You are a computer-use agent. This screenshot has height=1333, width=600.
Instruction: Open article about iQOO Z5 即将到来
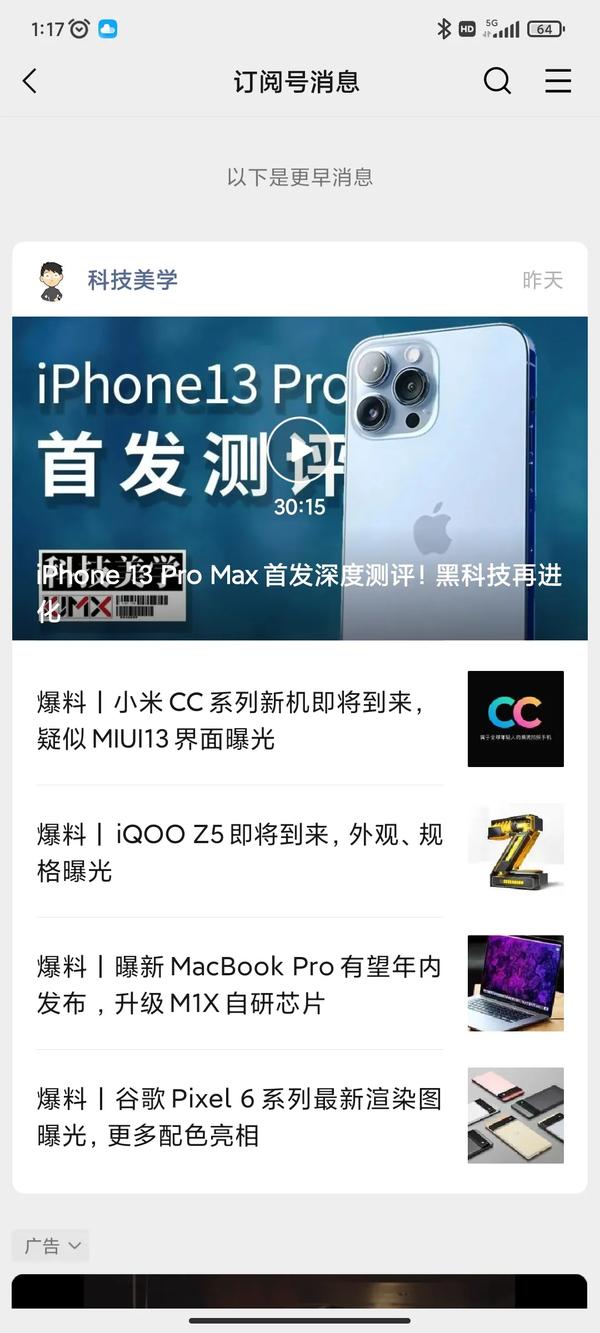tap(240, 852)
